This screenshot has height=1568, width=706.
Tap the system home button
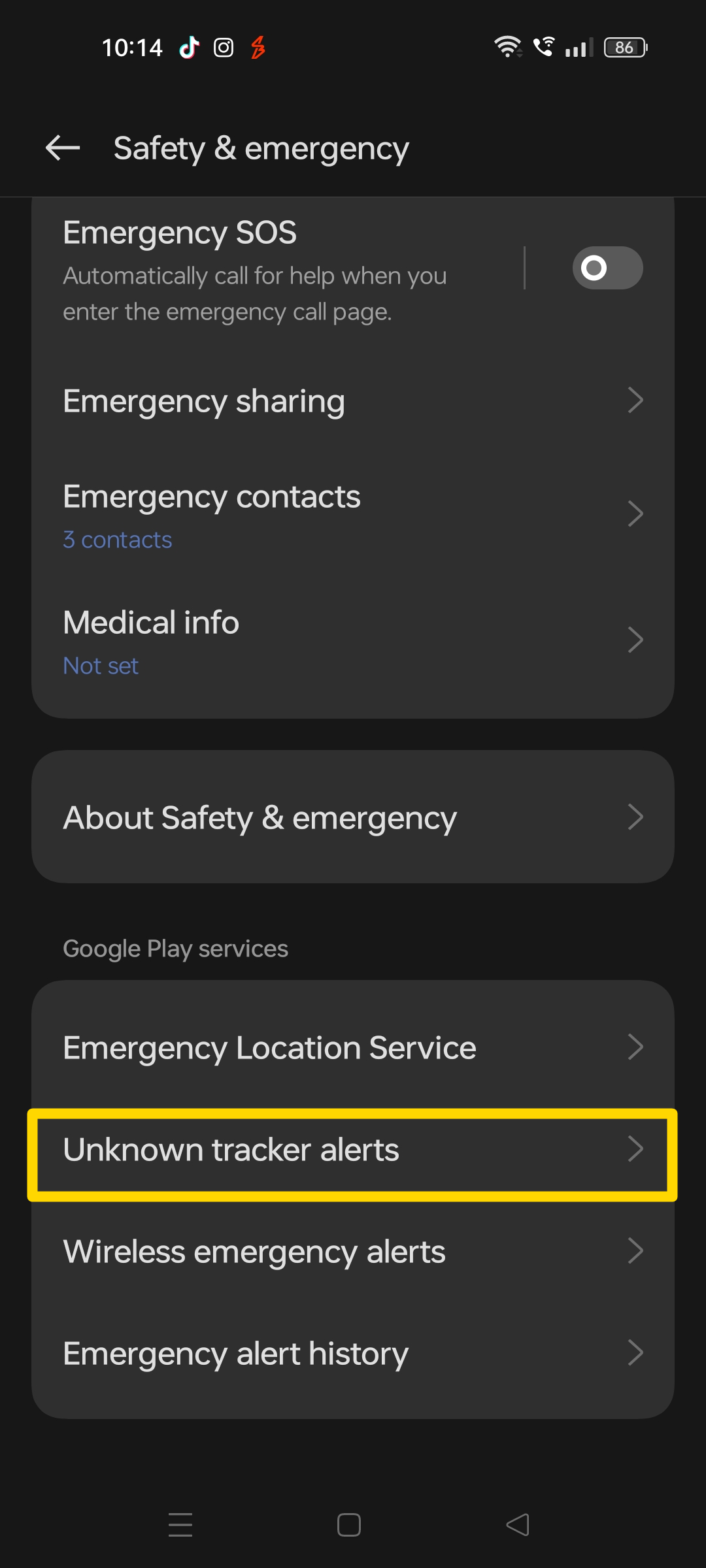(349, 1525)
